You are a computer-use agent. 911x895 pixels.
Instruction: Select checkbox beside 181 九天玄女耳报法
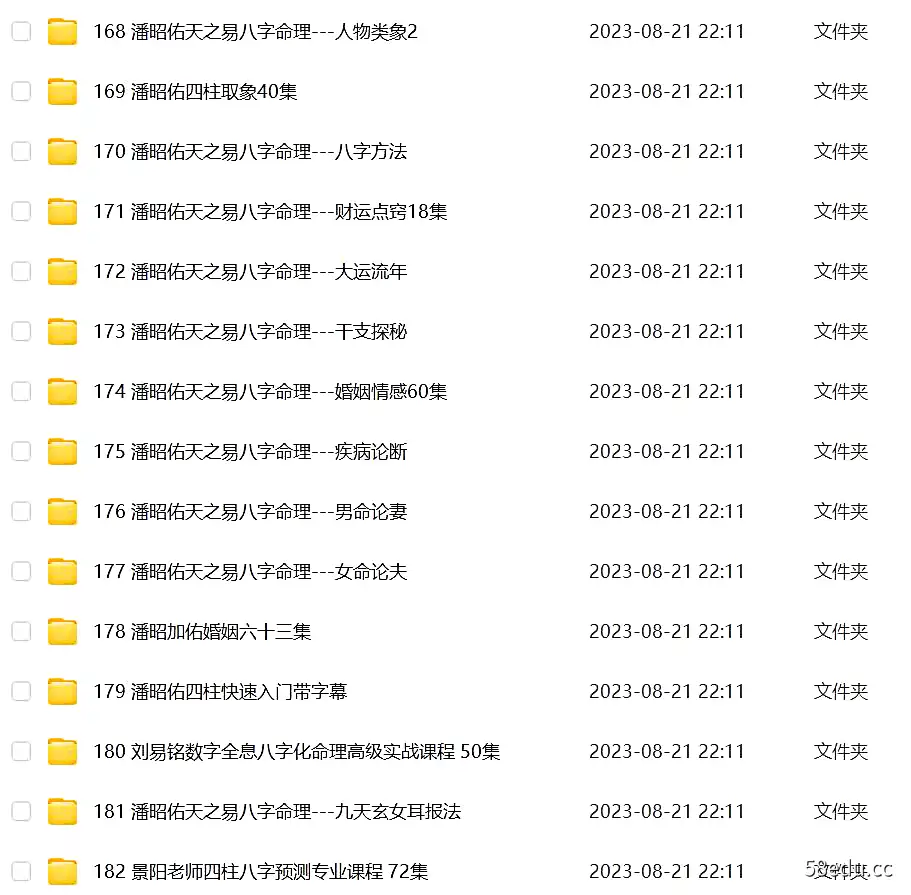[21, 811]
